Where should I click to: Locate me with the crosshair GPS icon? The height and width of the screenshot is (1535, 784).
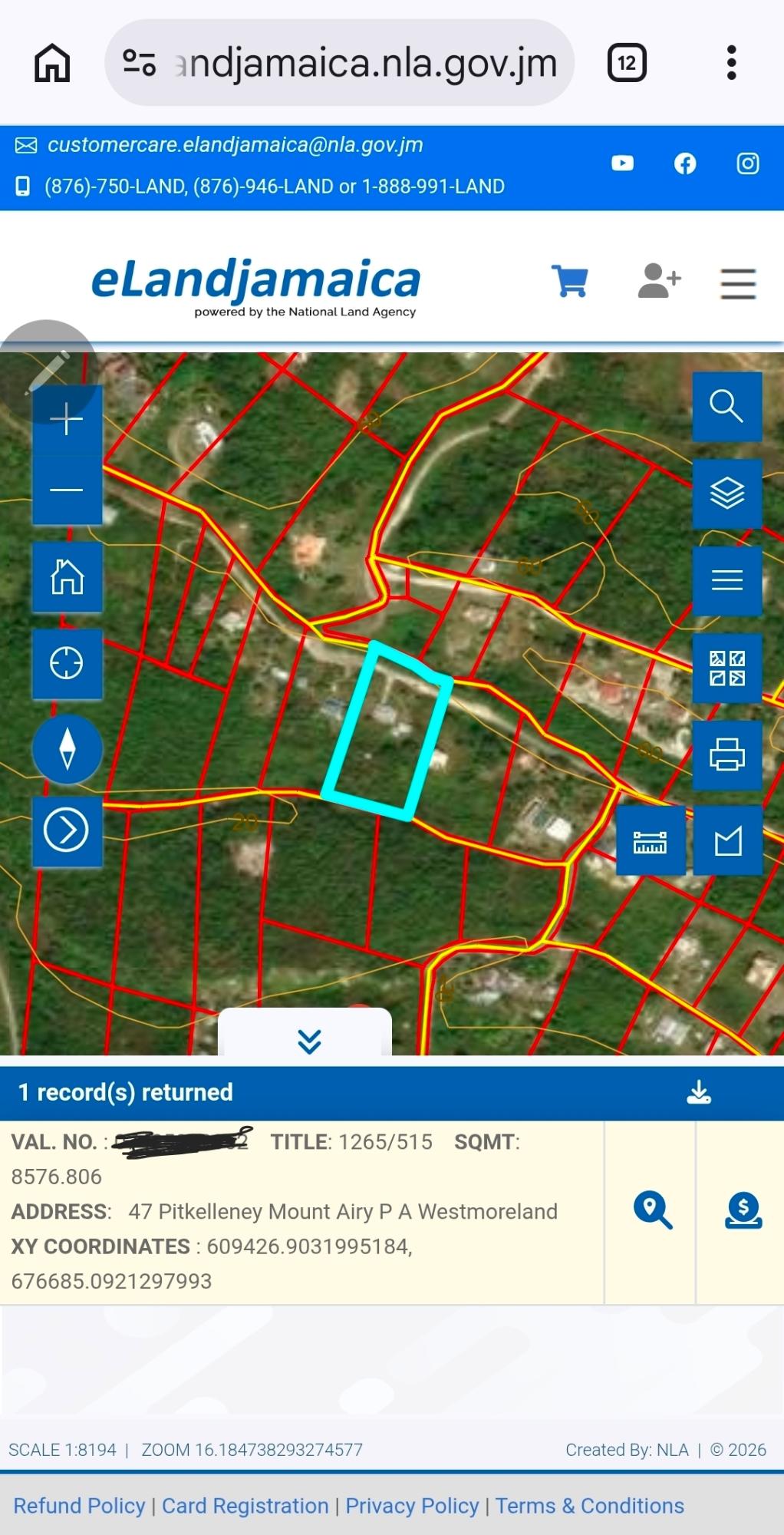pyautogui.click(x=67, y=664)
